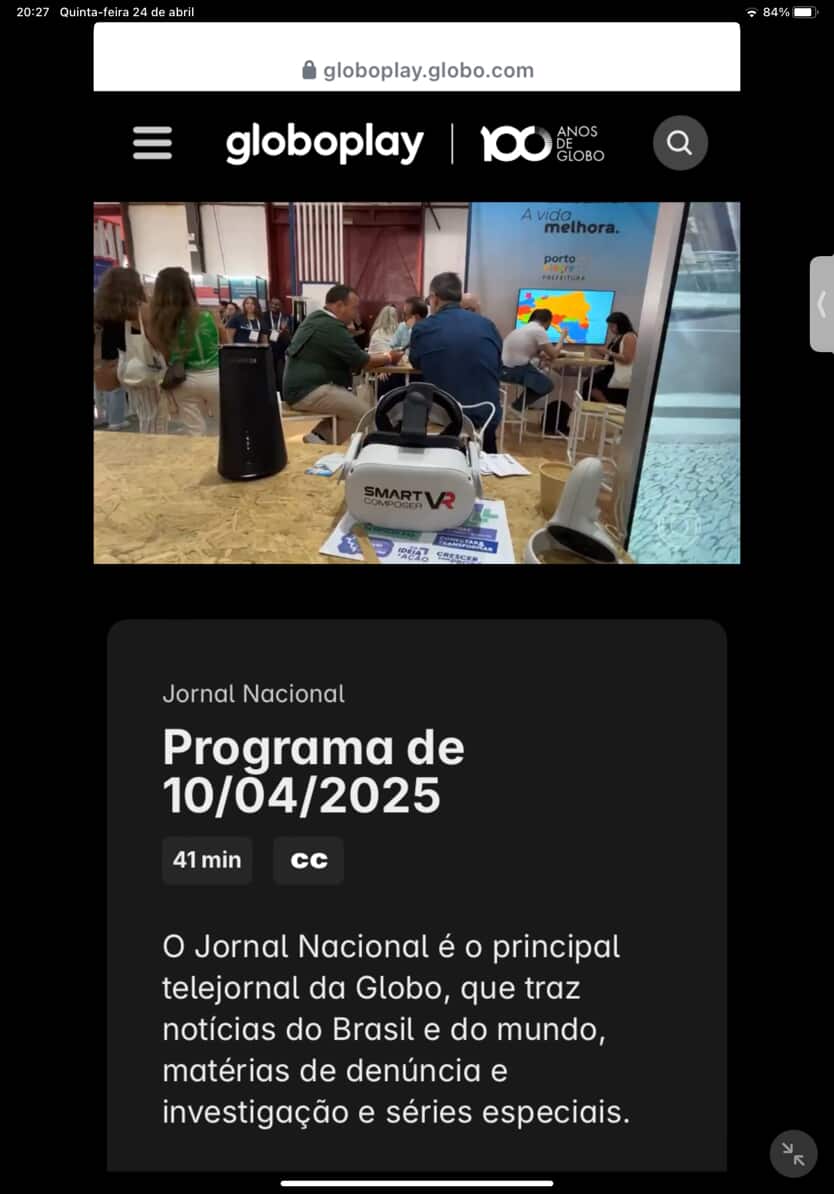Exit full screen with the shrink arrows
834x1194 pixels.
(794, 1154)
